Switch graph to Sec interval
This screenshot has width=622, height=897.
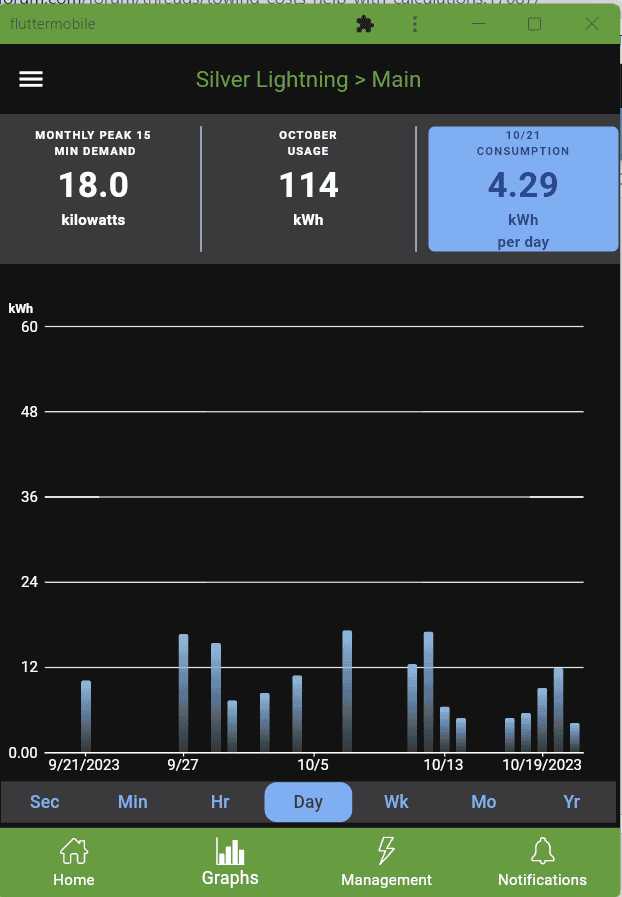coord(45,802)
